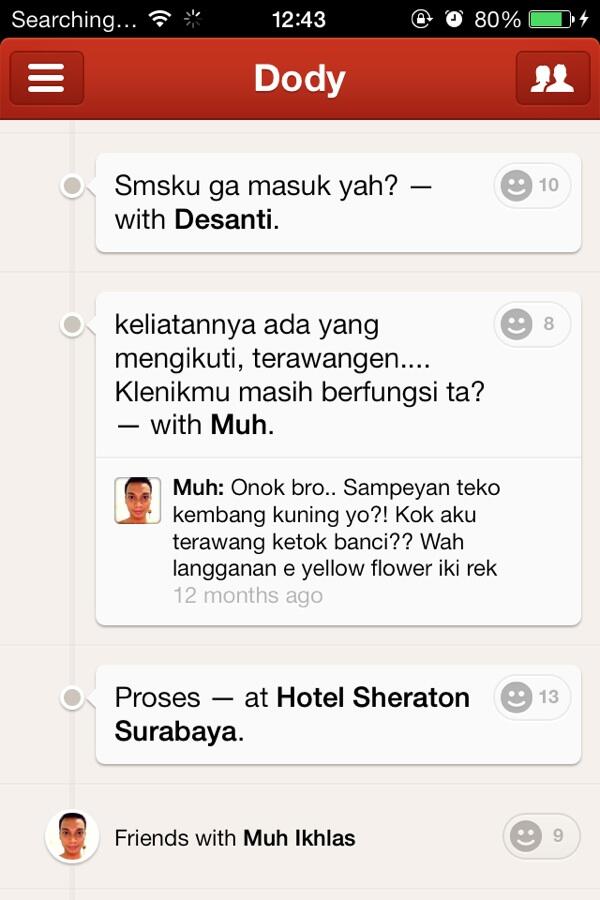The height and width of the screenshot is (900, 600).
Task: Open Muh Ikhlas's profile photo
Action: tap(72, 836)
